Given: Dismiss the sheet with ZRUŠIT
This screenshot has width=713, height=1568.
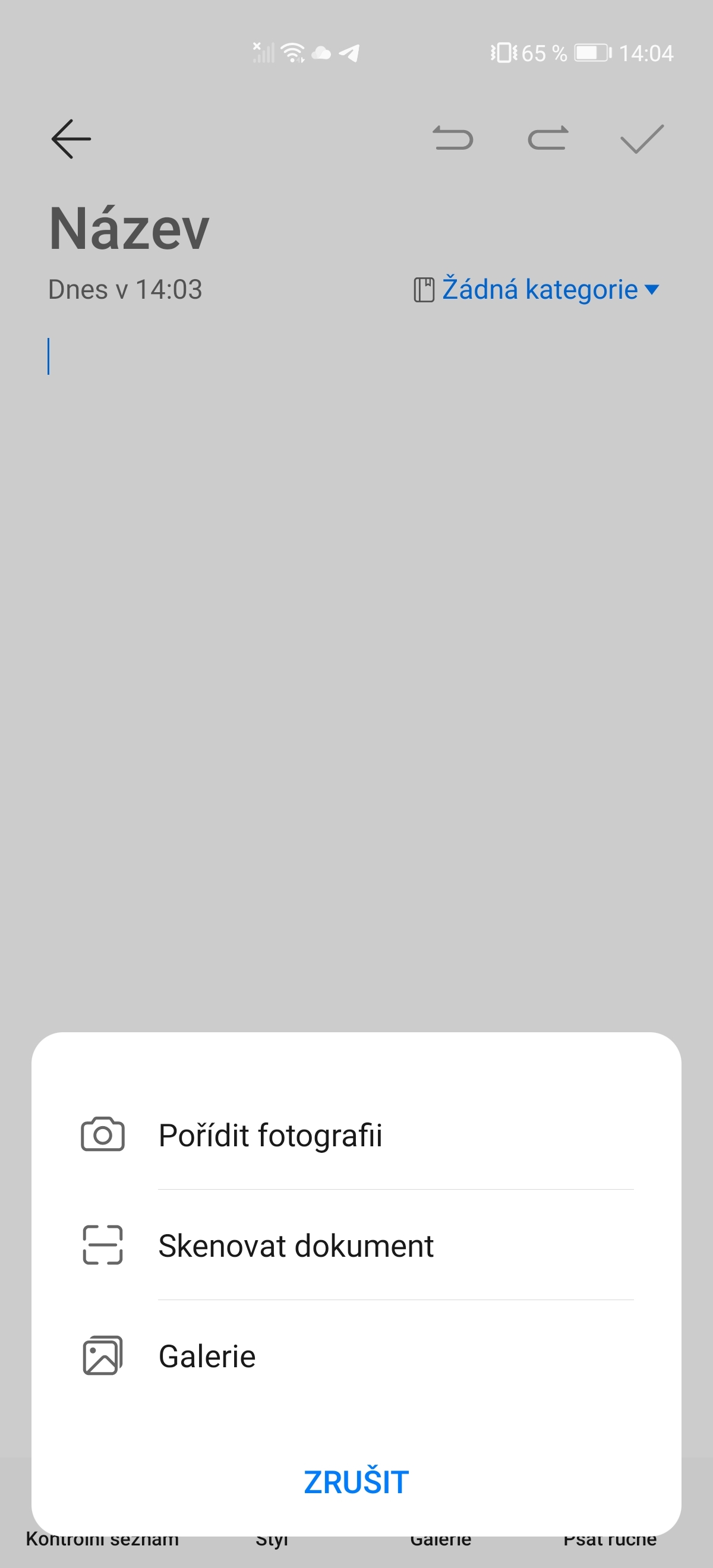Looking at the screenshot, I should [x=356, y=1482].
